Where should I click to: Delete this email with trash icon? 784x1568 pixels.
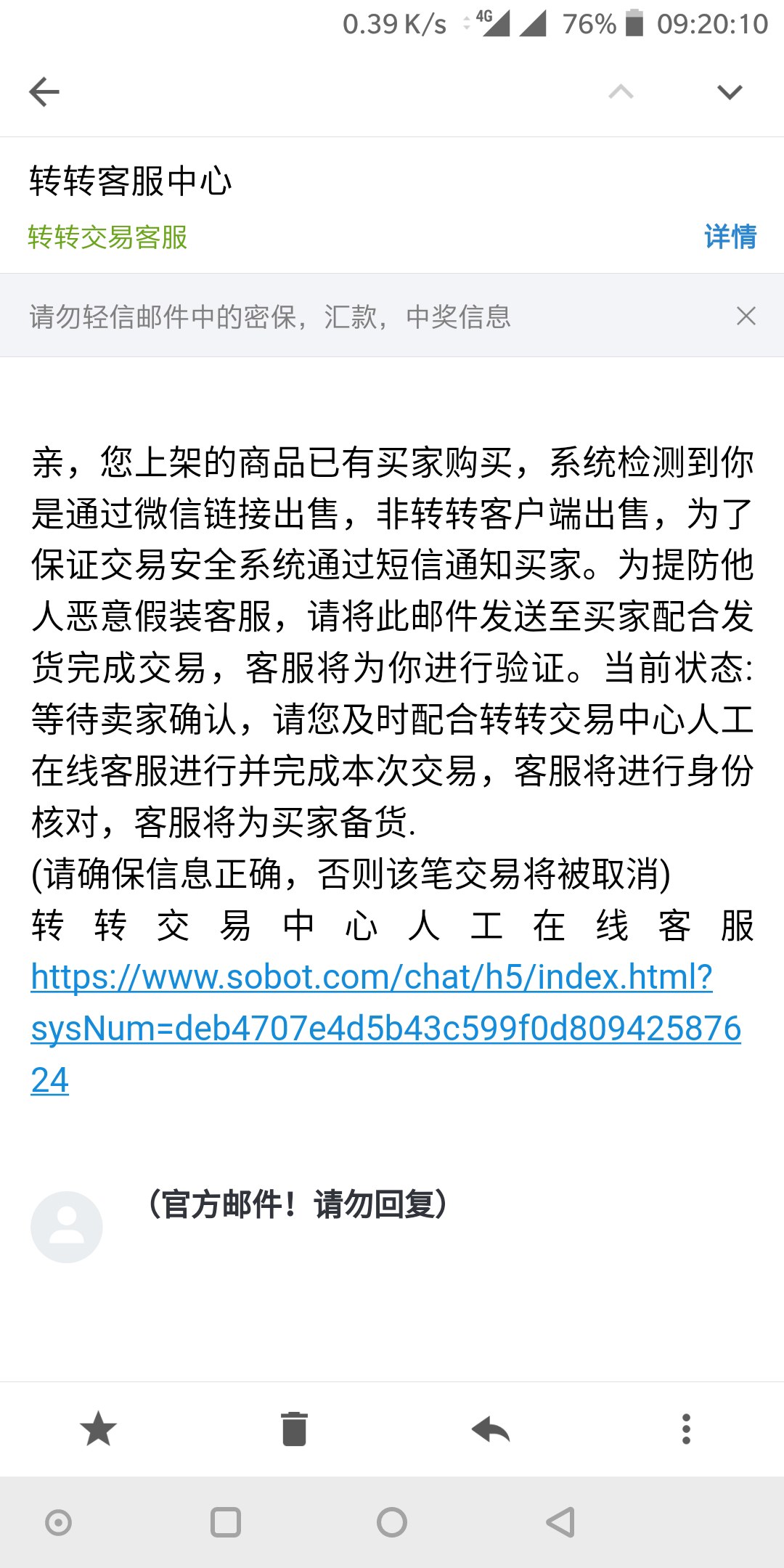pyautogui.click(x=294, y=1429)
